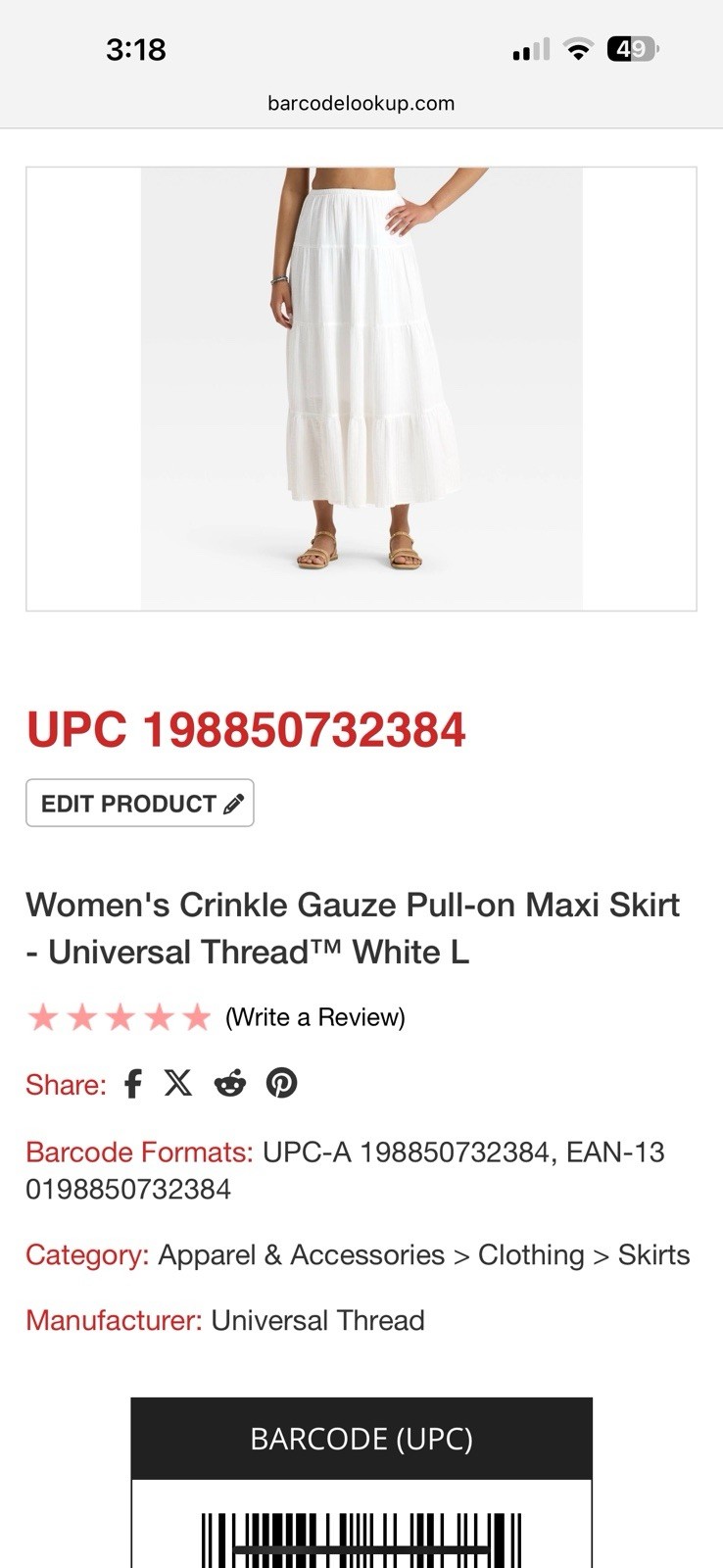Share product on Facebook
This screenshot has height=1568, width=723.
[133, 1084]
